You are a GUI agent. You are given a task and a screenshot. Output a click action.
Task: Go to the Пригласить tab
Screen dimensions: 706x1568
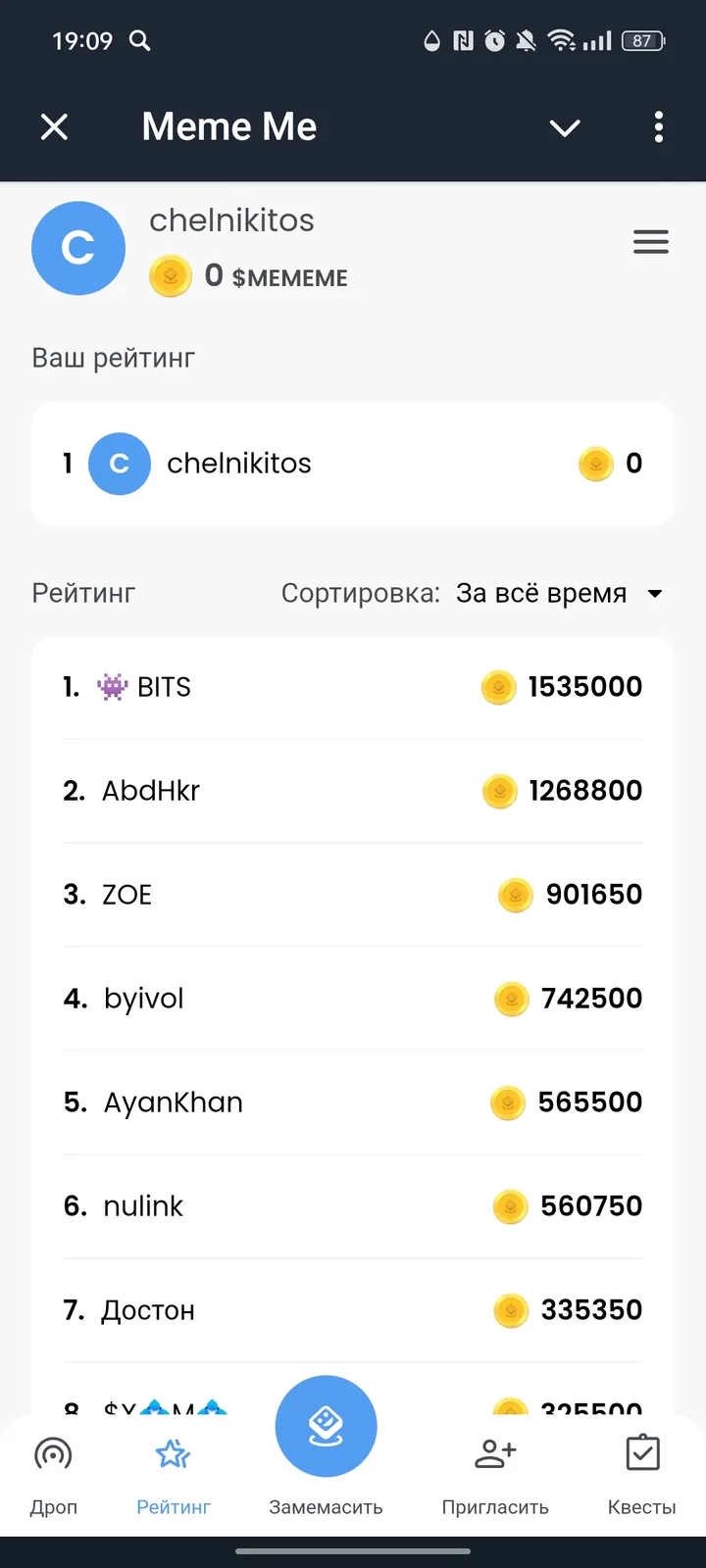tap(495, 1474)
